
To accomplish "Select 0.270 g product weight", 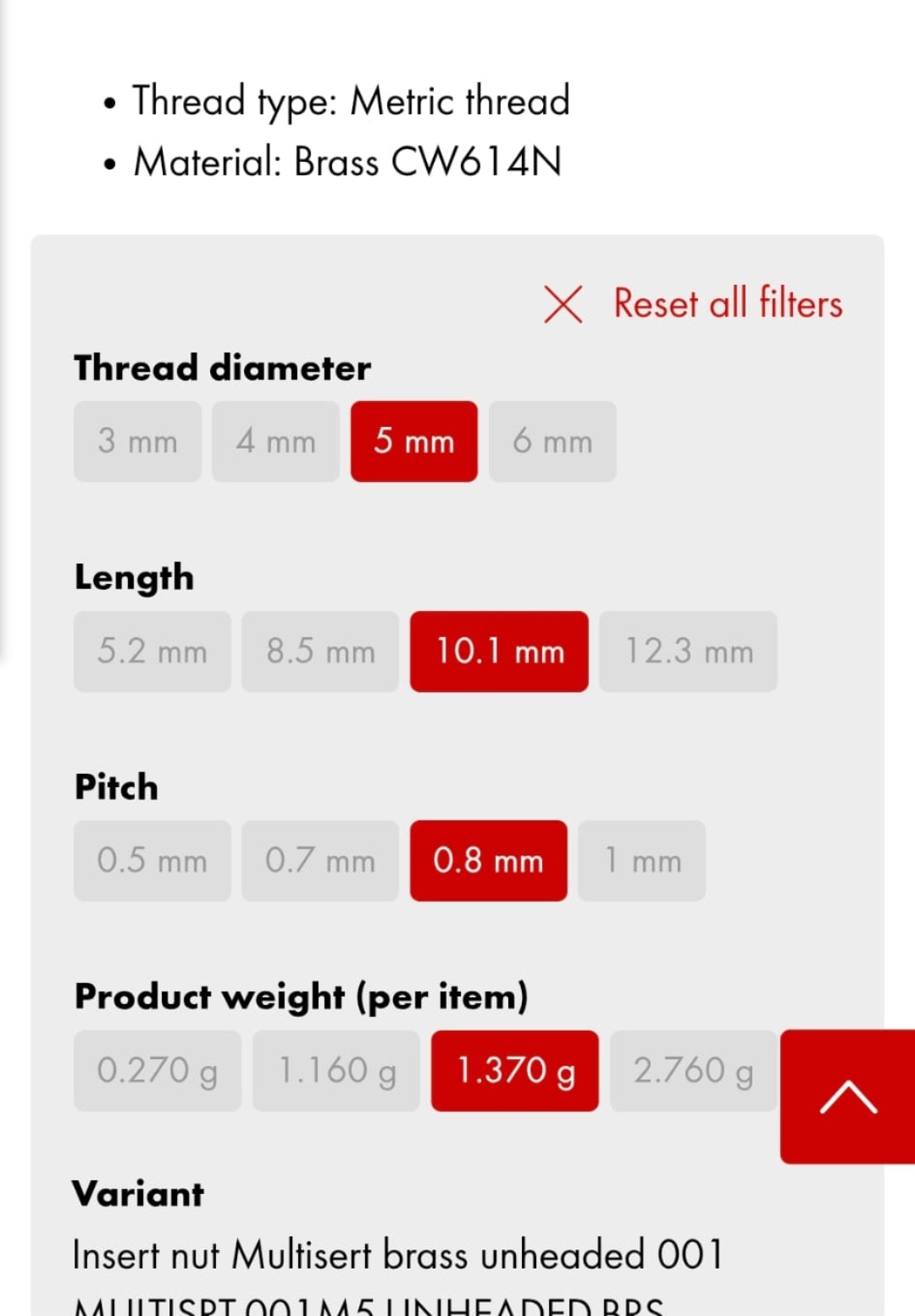I will pyautogui.click(x=157, y=1070).
